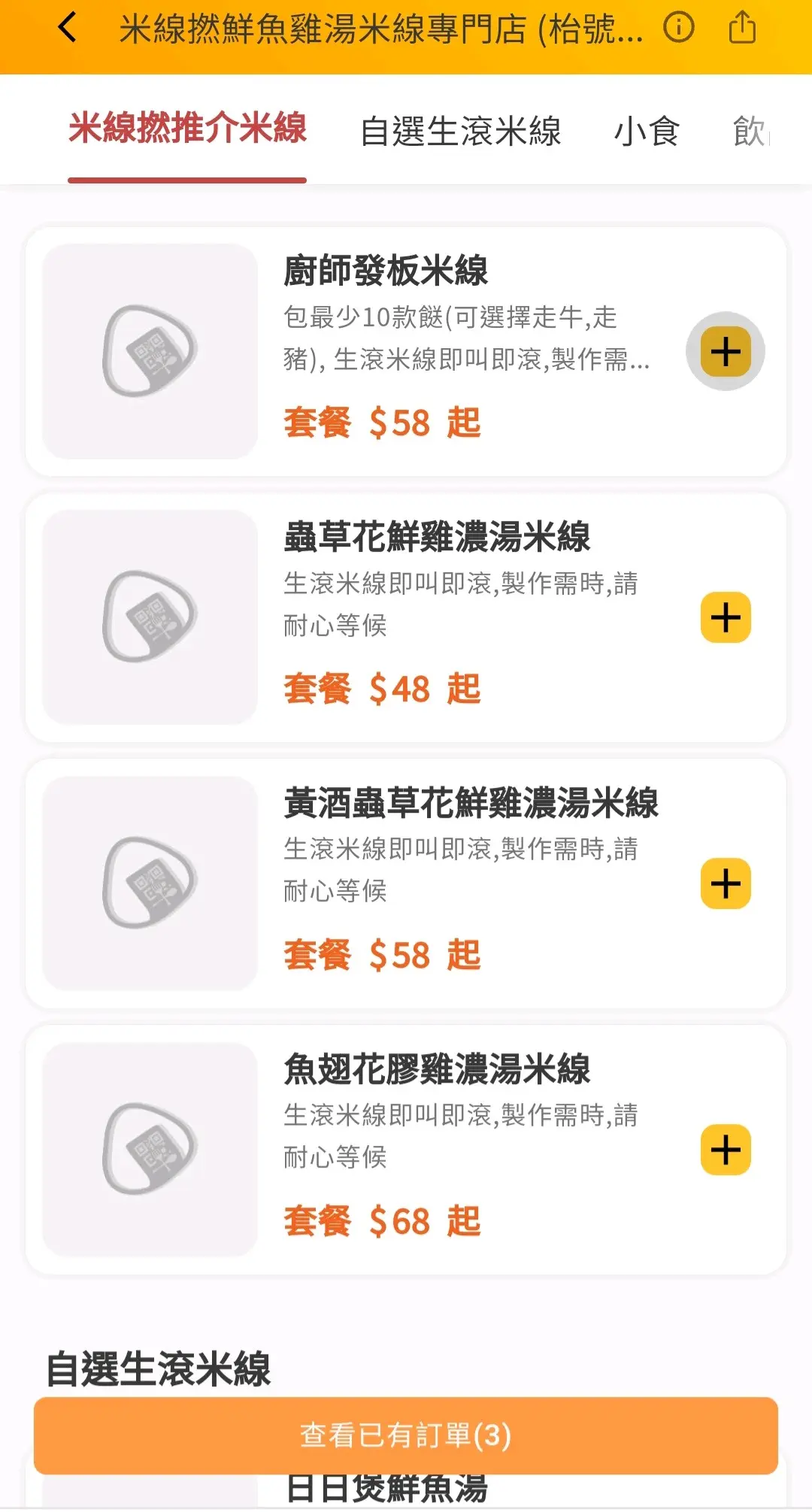Jump to the 飲 category tab

[750, 132]
